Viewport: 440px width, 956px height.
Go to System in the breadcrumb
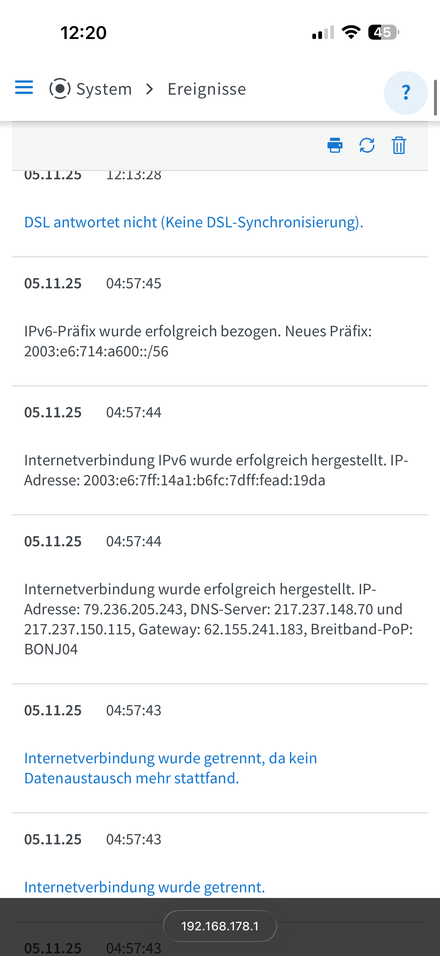click(x=90, y=89)
